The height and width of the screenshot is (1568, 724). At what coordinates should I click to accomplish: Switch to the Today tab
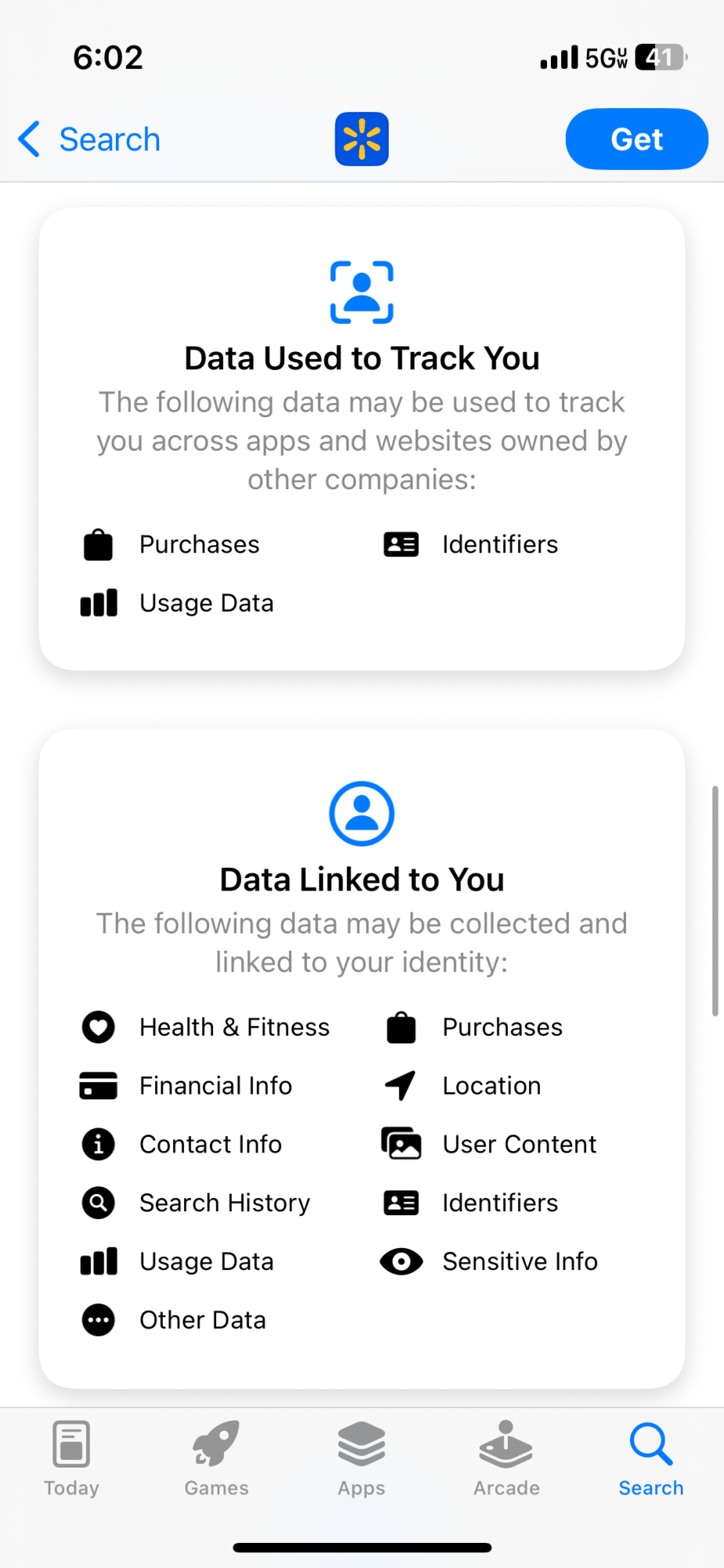coord(71,1457)
